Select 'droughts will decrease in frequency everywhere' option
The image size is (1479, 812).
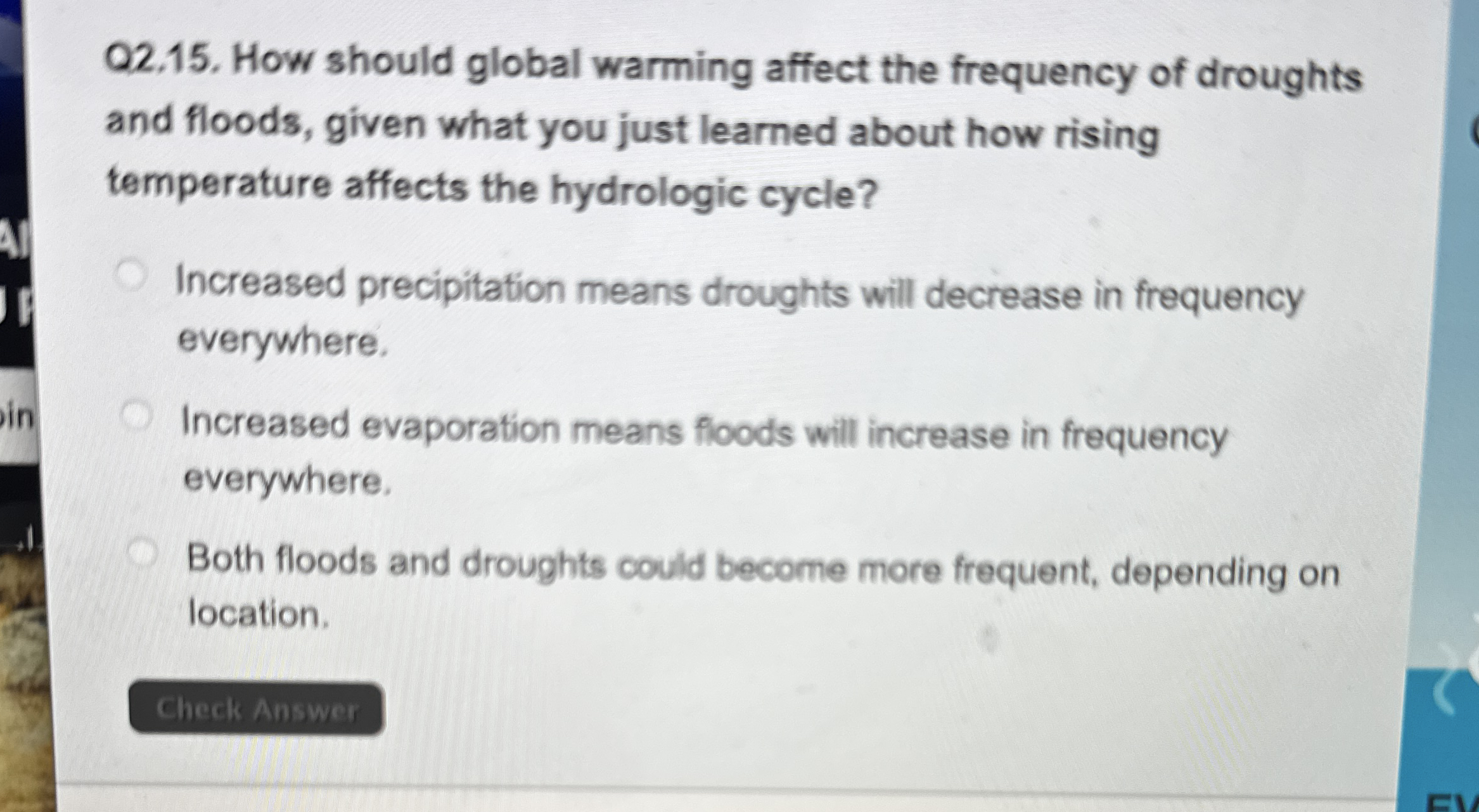tap(131, 277)
